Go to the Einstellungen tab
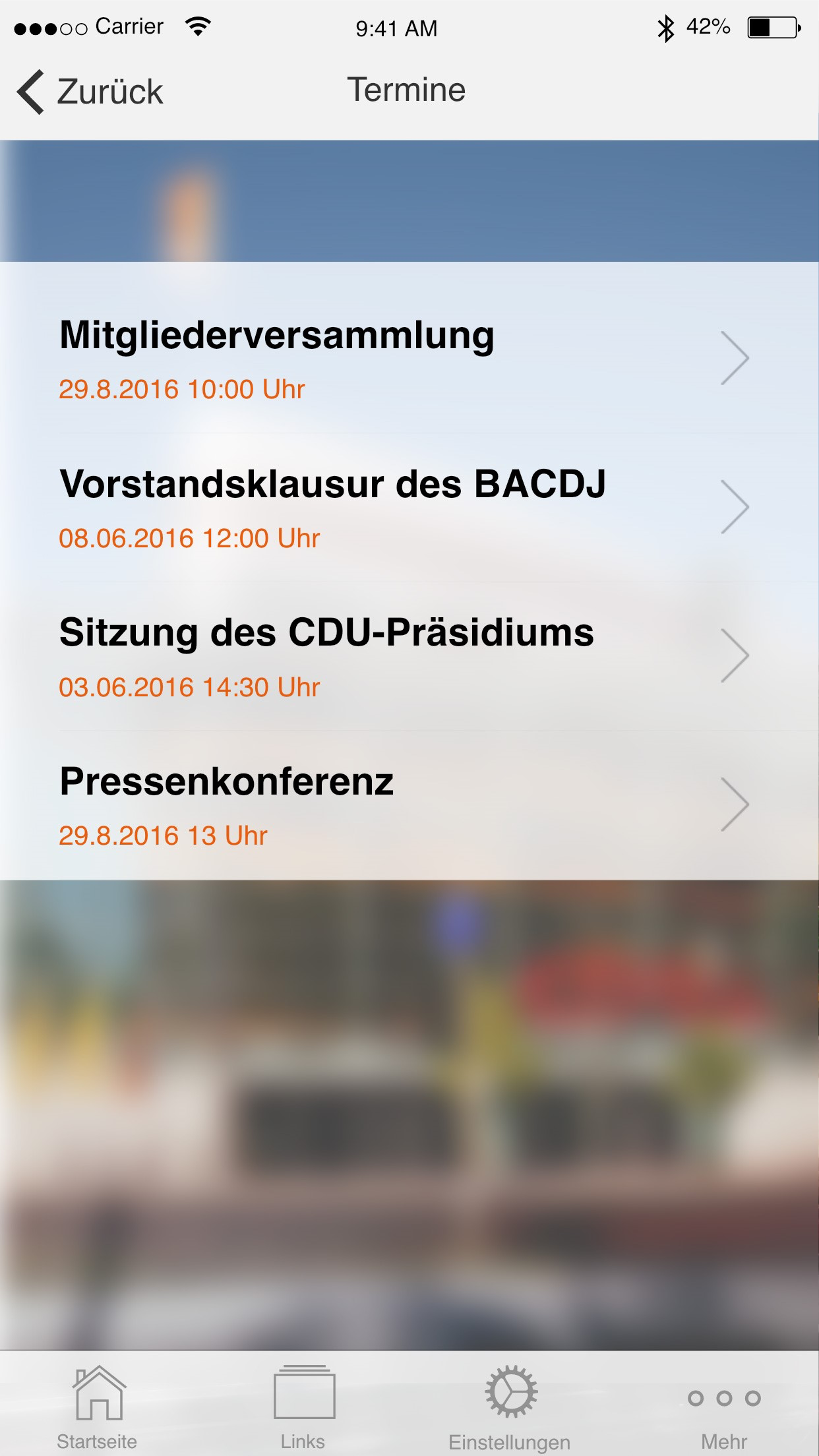 (510, 1406)
